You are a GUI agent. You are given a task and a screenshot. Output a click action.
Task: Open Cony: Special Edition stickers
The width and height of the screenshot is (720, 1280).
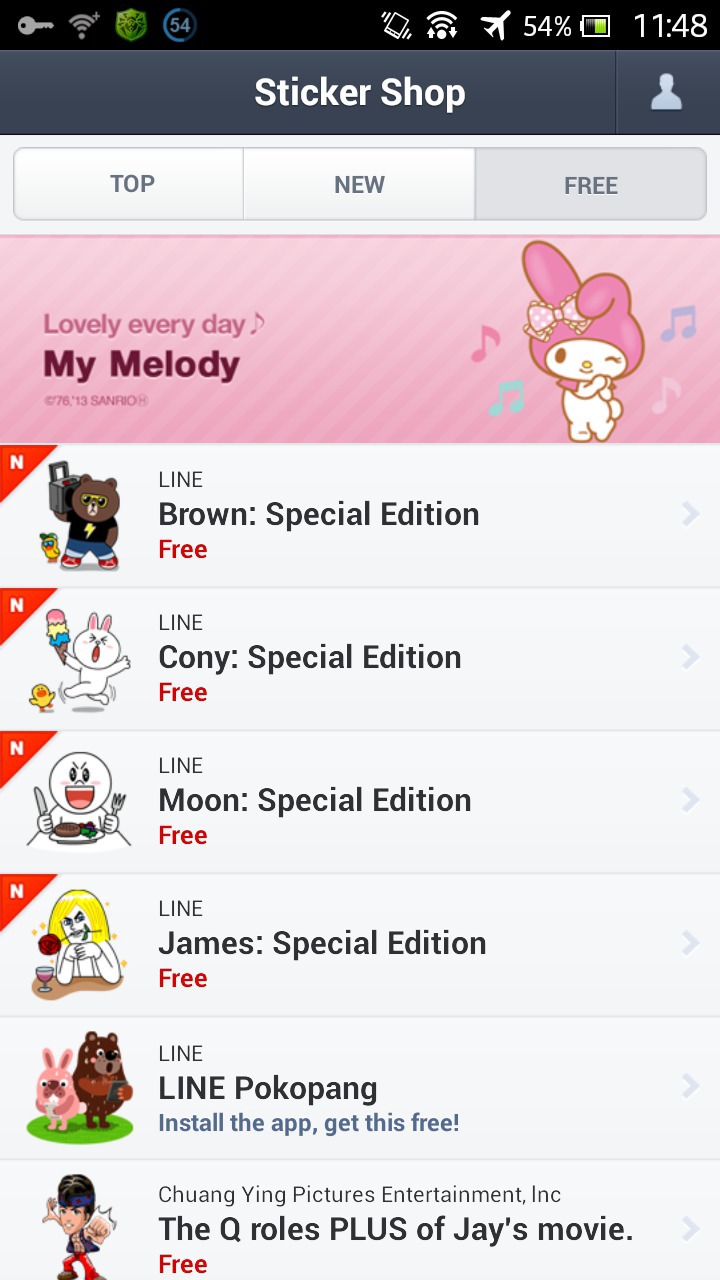360,659
